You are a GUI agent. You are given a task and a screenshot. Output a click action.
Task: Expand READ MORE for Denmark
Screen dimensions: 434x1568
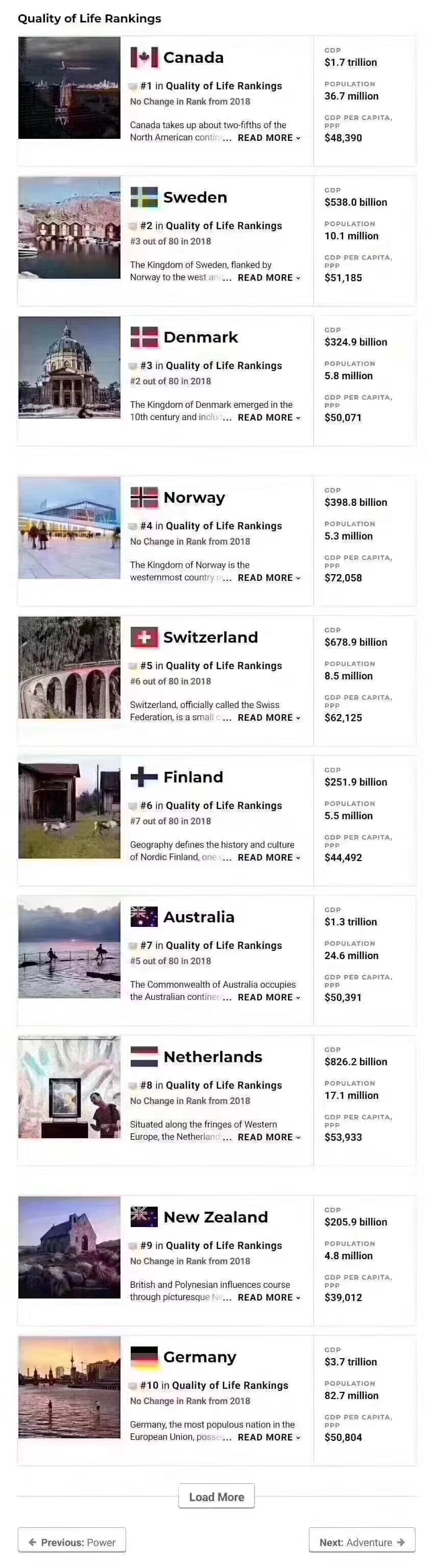(x=269, y=418)
